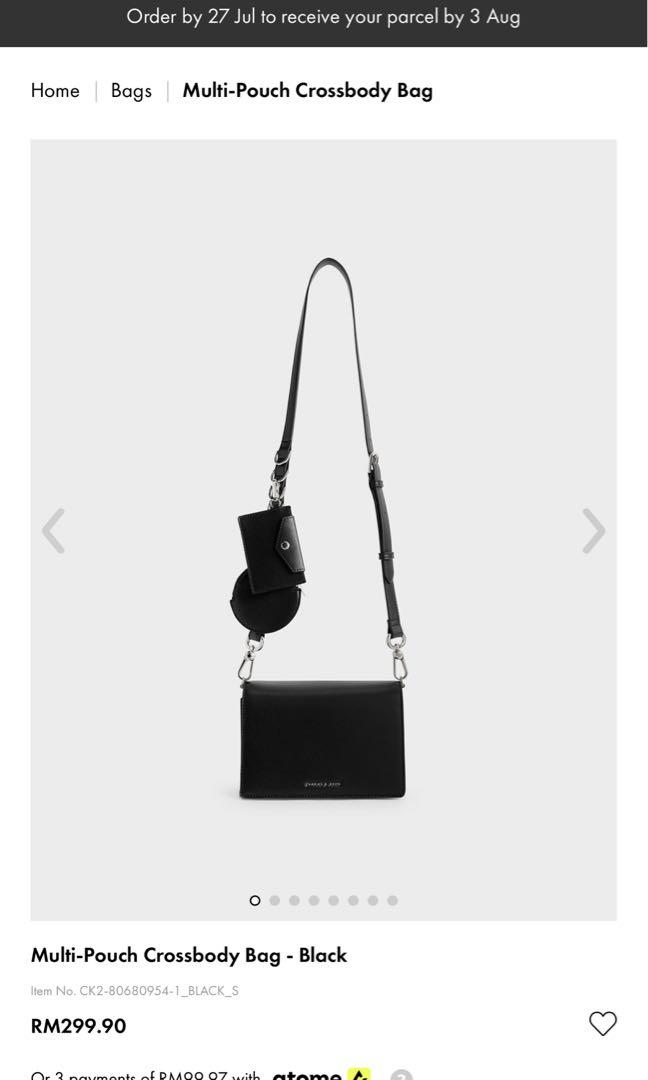This screenshot has width=648, height=1080.
Task: Go to the Home breadcrumb link
Action: point(55,90)
